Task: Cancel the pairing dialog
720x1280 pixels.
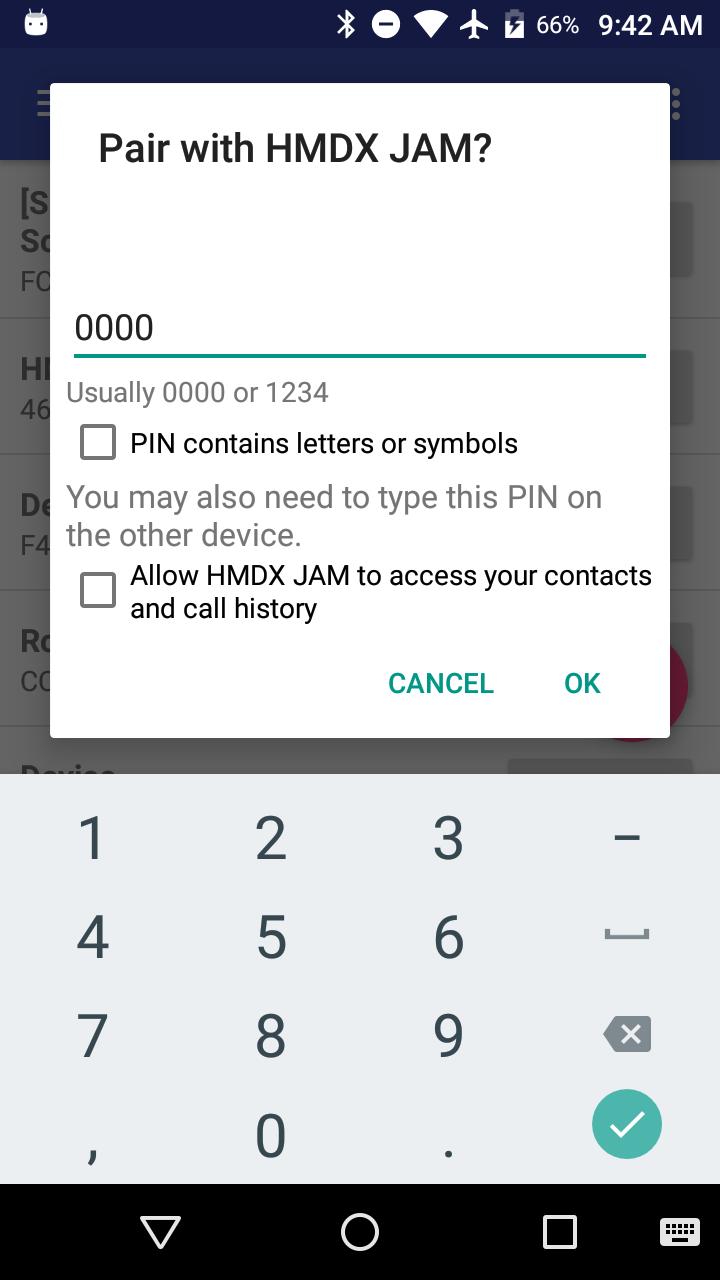Action: coord(440,683)
